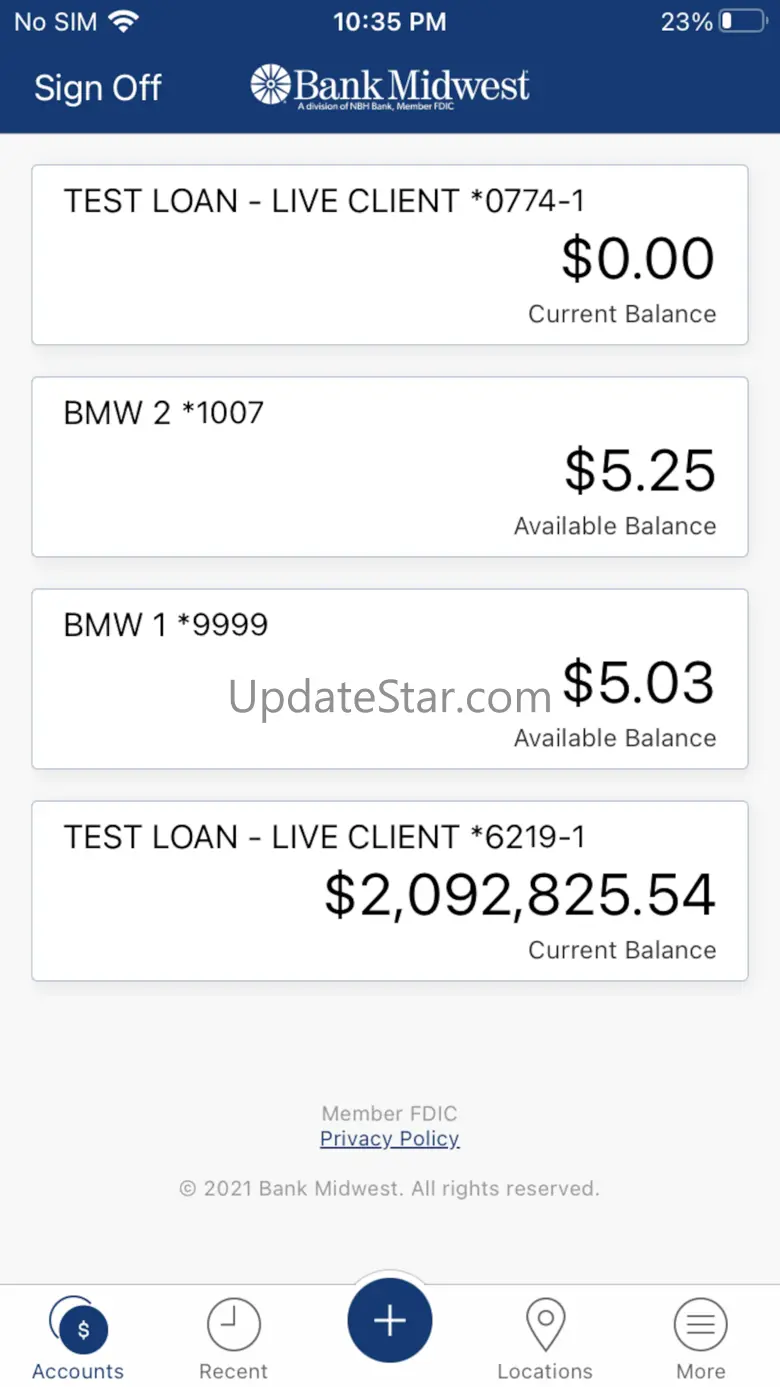This screenshot has height=1387, width=780.
Task: Sign off from the banking app
Action: (97, 88)
